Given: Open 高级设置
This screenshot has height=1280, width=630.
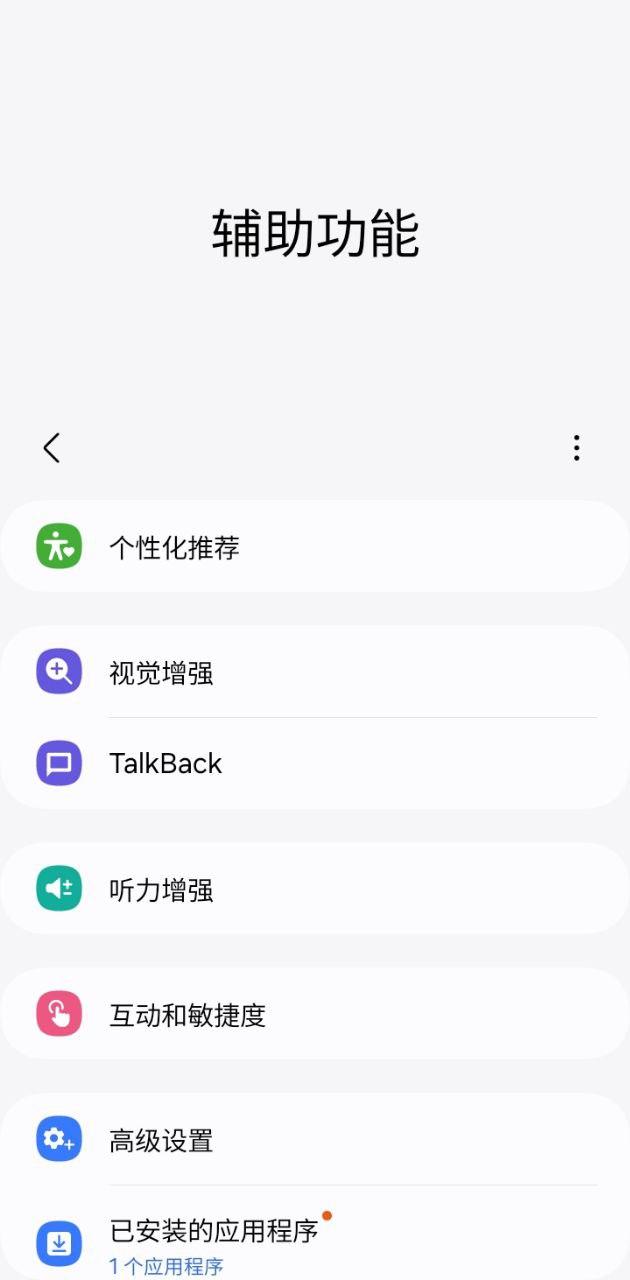Looking at the screenshot, I should (x=314, y=1139).
